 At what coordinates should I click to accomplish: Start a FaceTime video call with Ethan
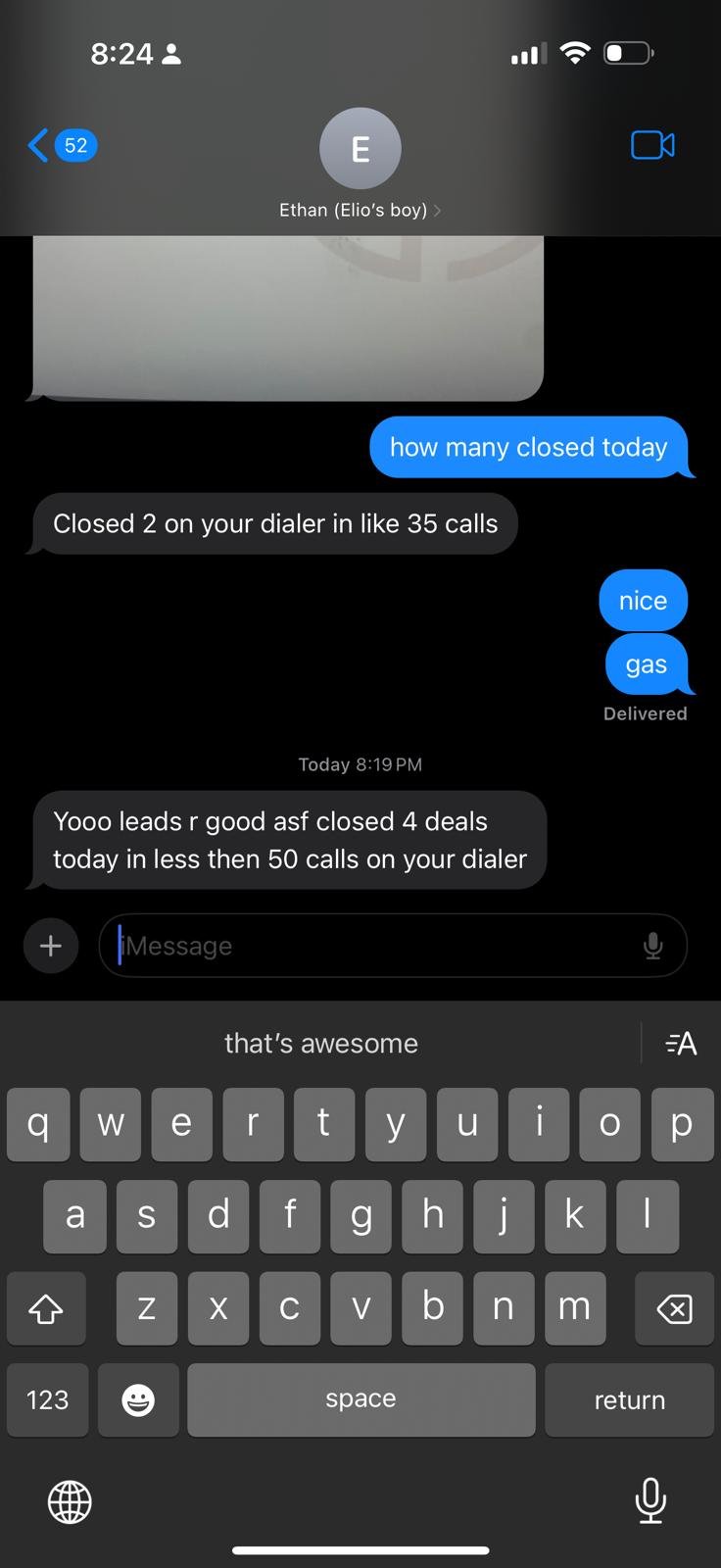coord(652,145)
